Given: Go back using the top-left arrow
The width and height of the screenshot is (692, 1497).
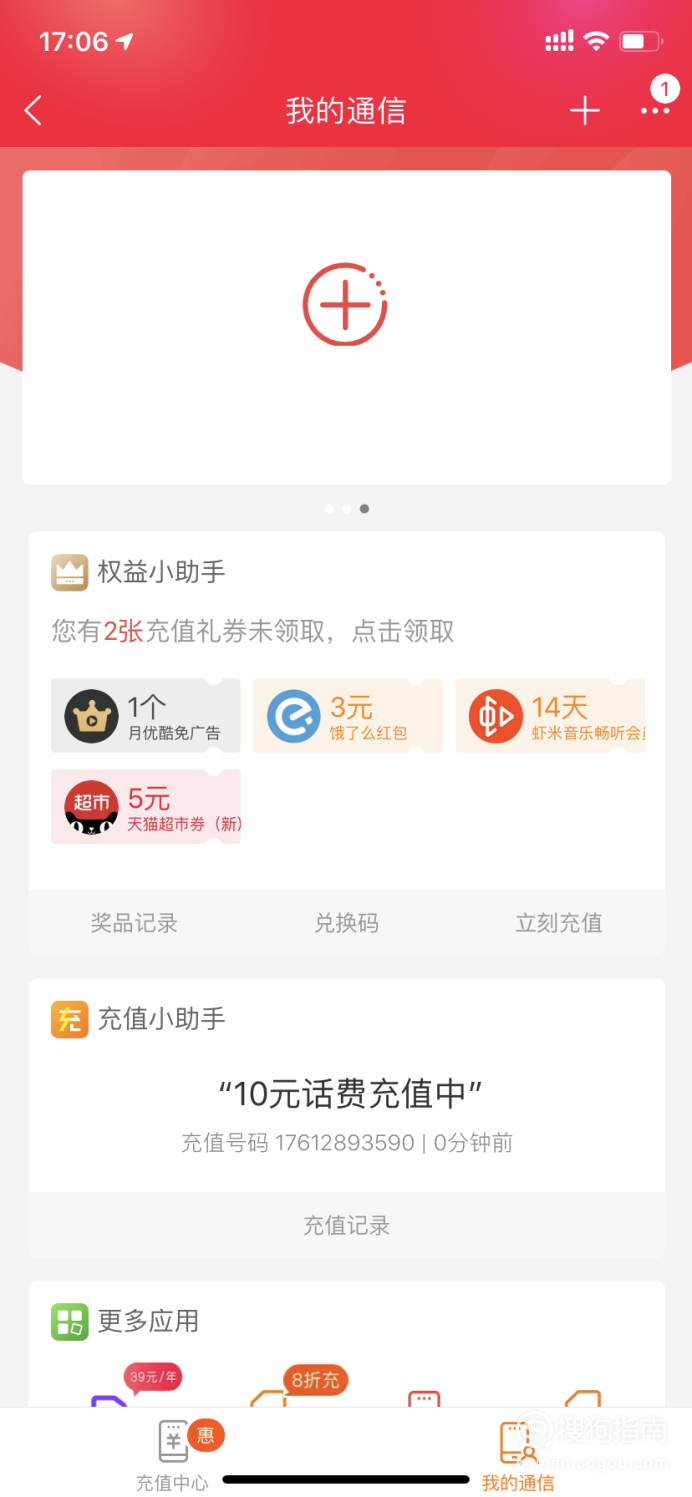Looking at the screenshot, I should tap(33, 110).
